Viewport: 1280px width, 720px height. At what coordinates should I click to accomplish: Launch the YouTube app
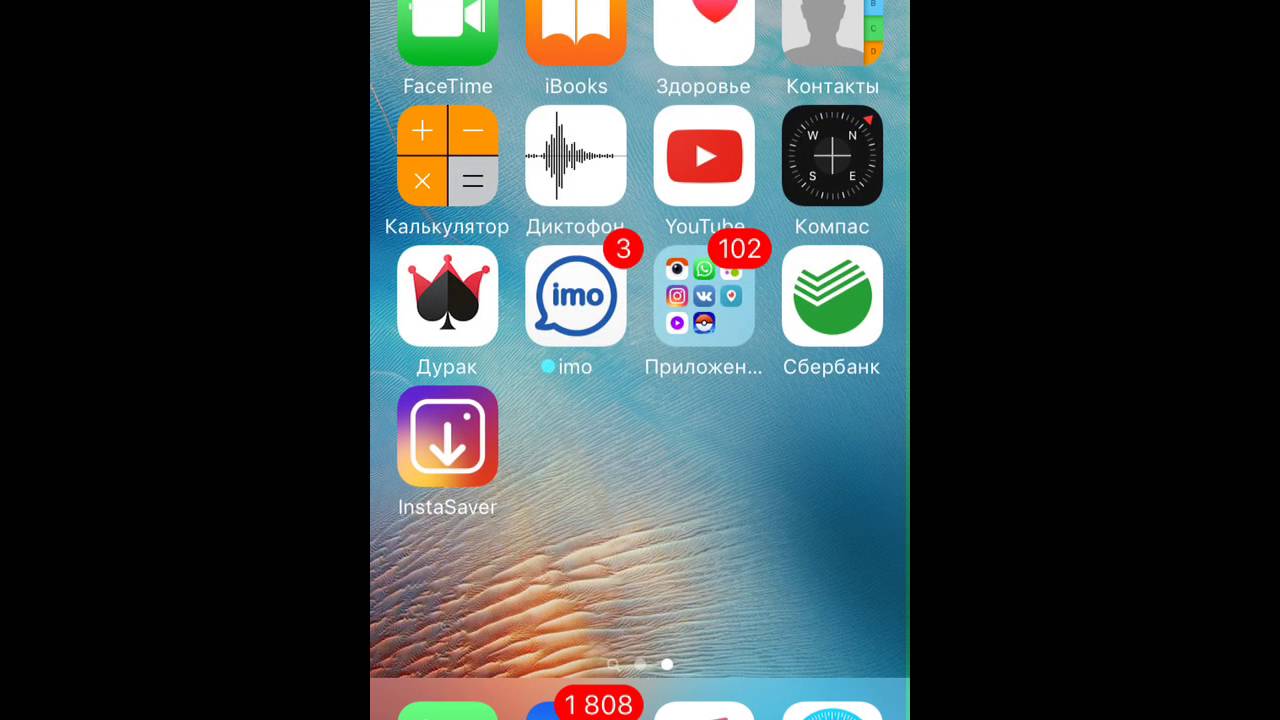[x=703, y=156]
